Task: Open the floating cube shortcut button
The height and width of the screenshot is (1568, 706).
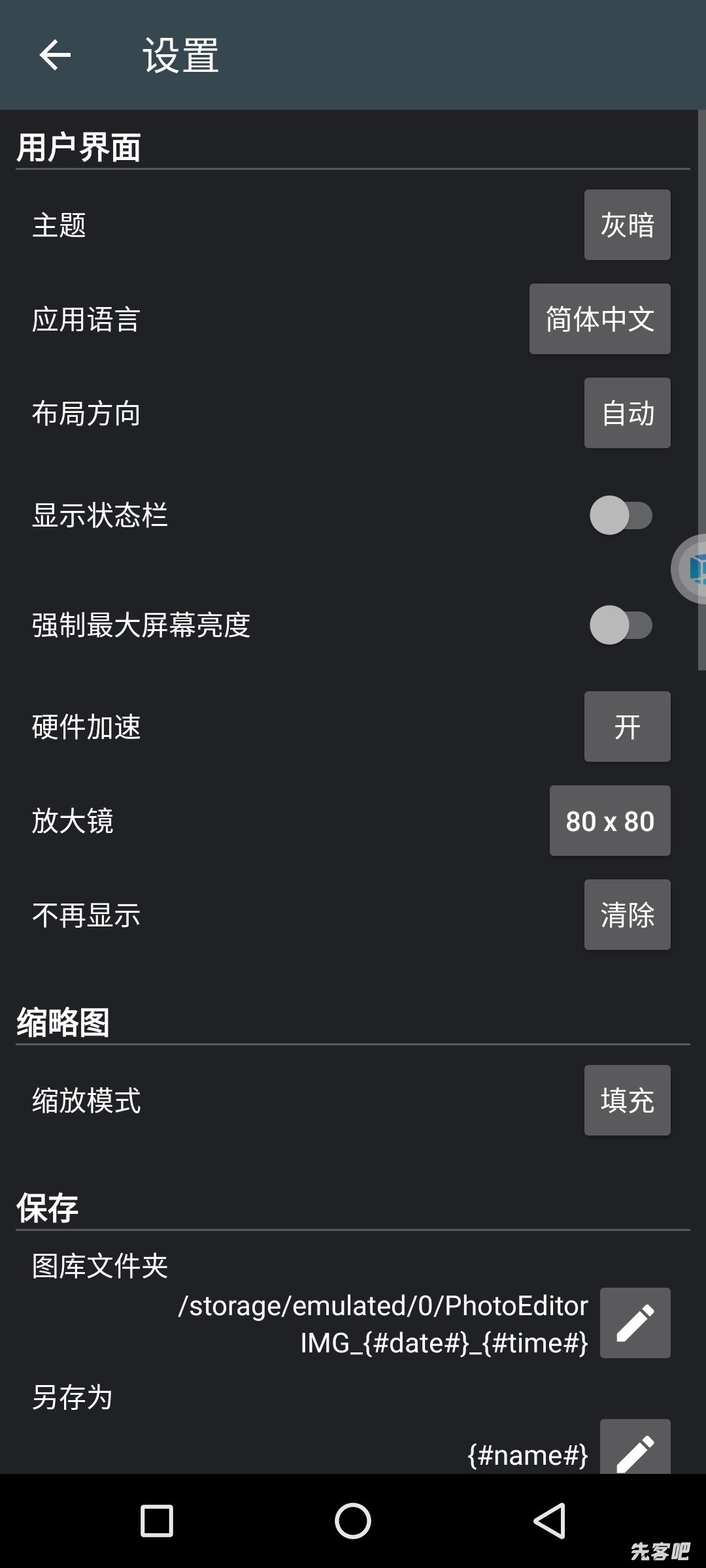Action: click(x=693, y=568)
